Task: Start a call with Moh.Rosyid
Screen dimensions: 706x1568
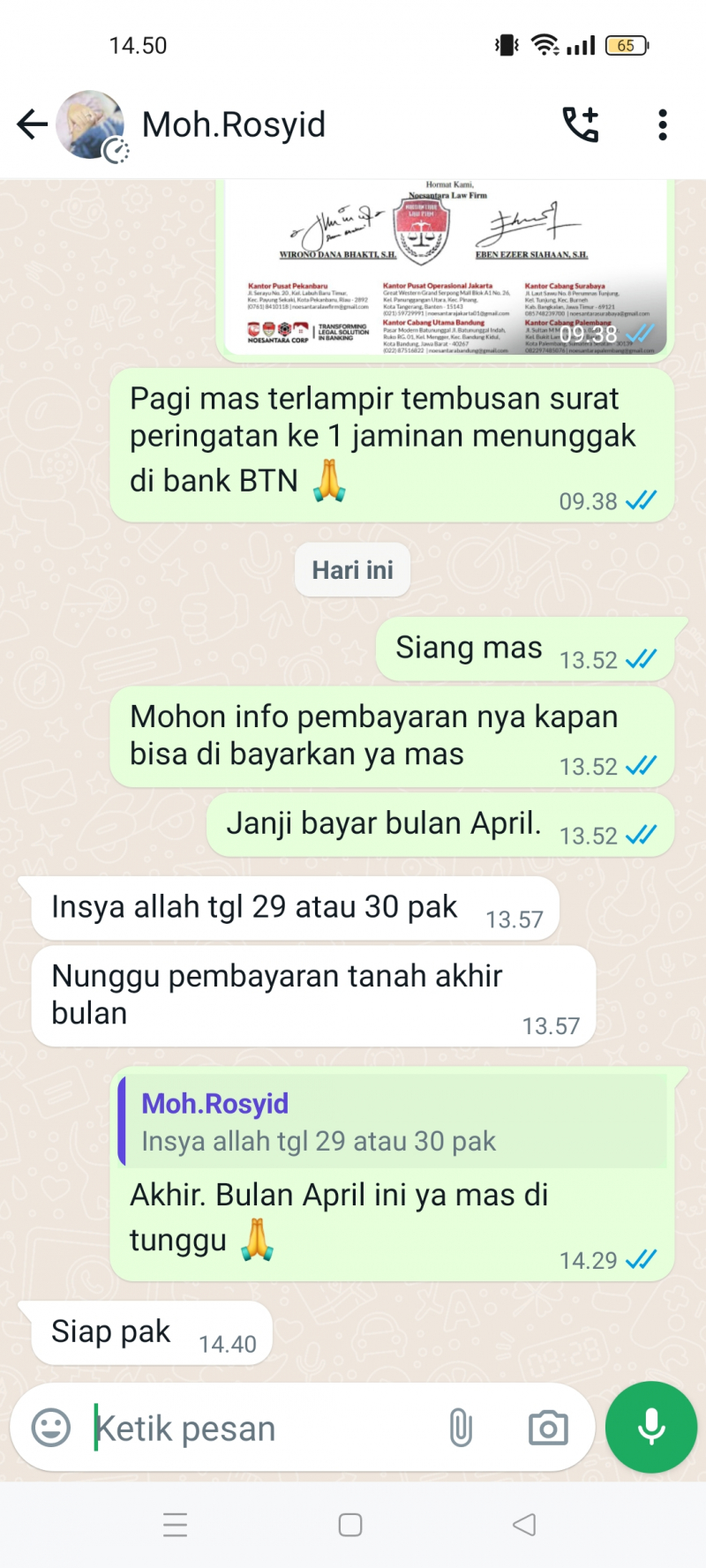Action: (x=581, y=124)
